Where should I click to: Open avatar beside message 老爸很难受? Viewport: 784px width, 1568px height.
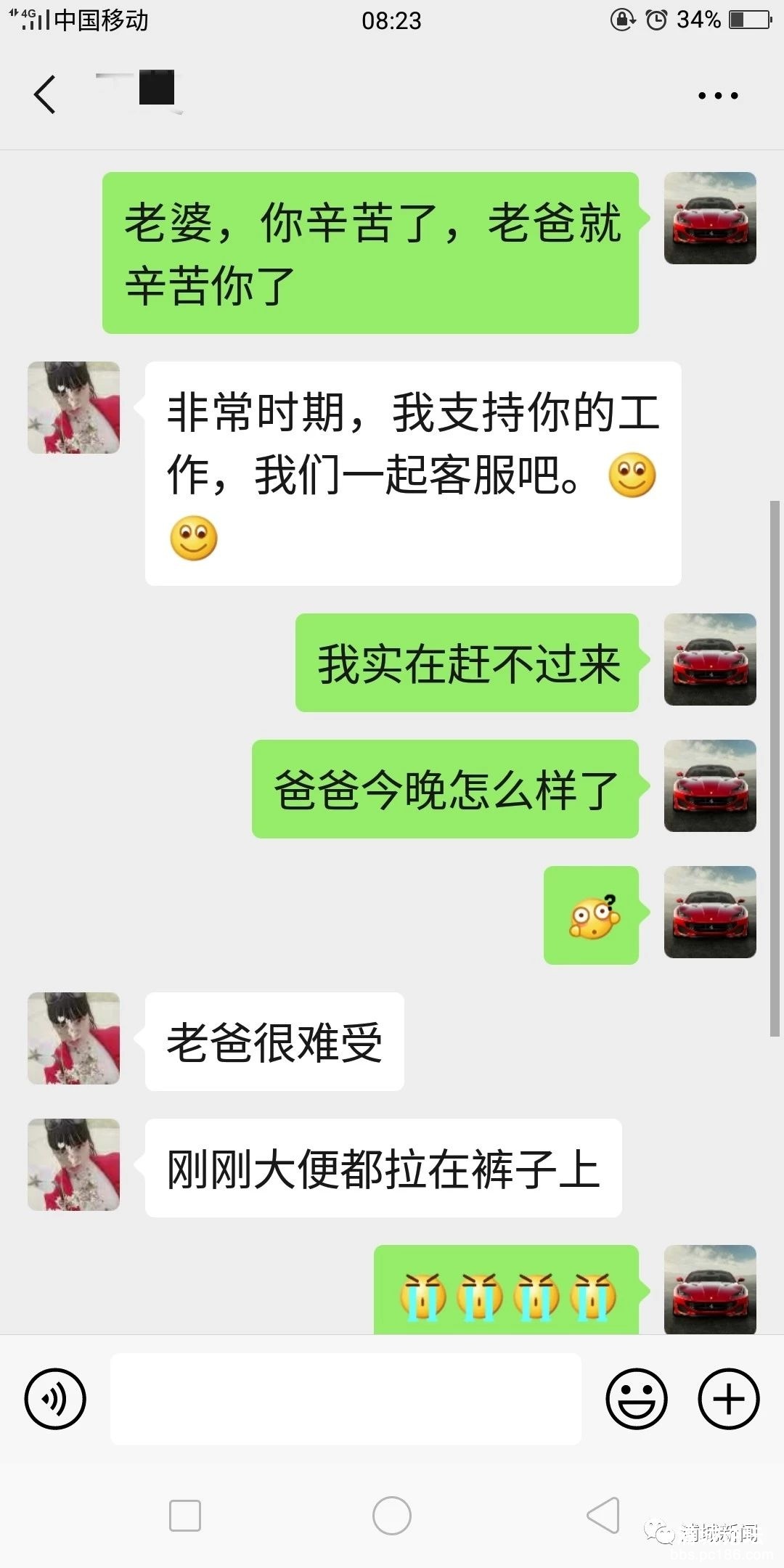pos(73,1038)
